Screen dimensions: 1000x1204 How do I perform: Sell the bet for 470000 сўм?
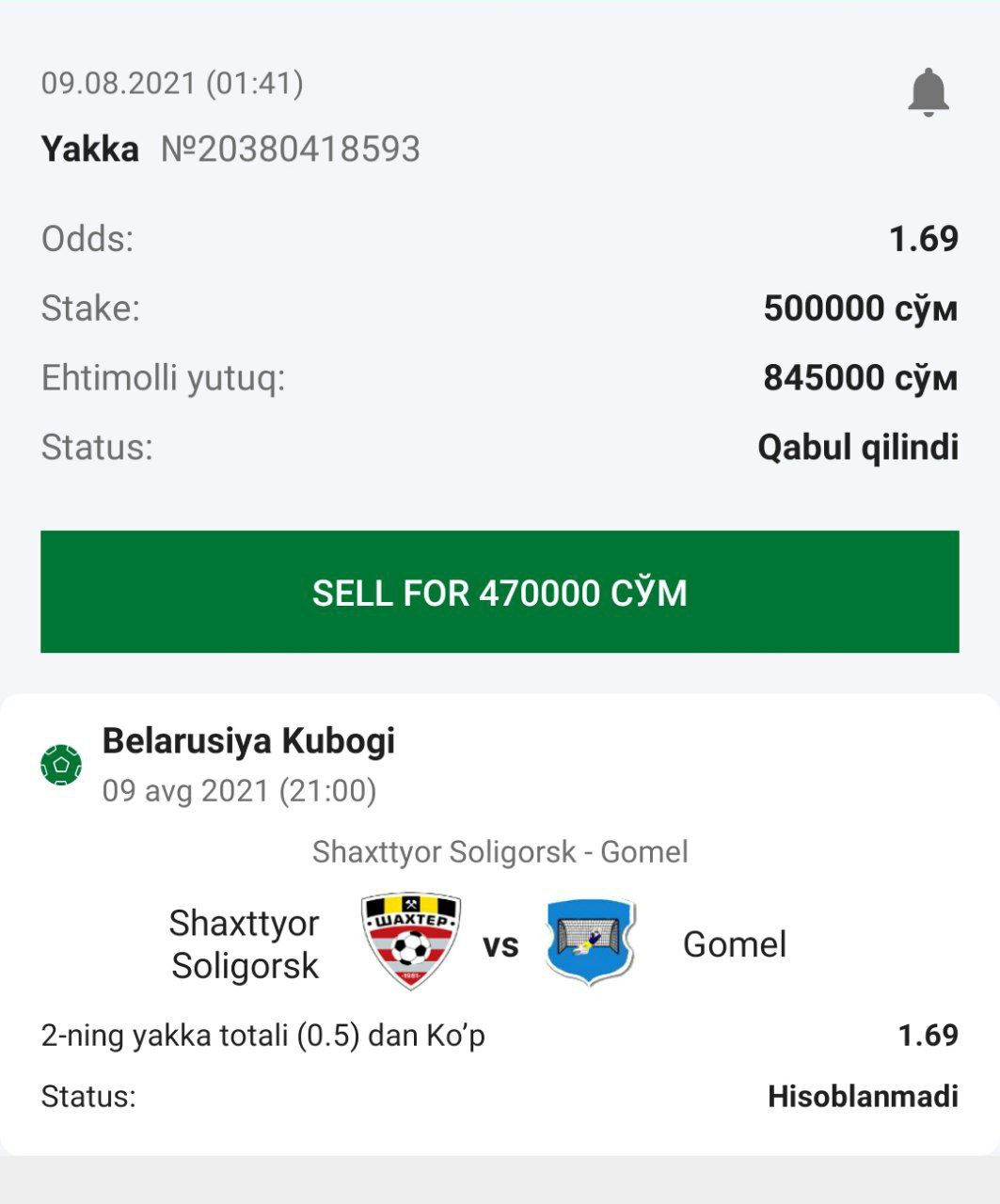pos(500,592)
